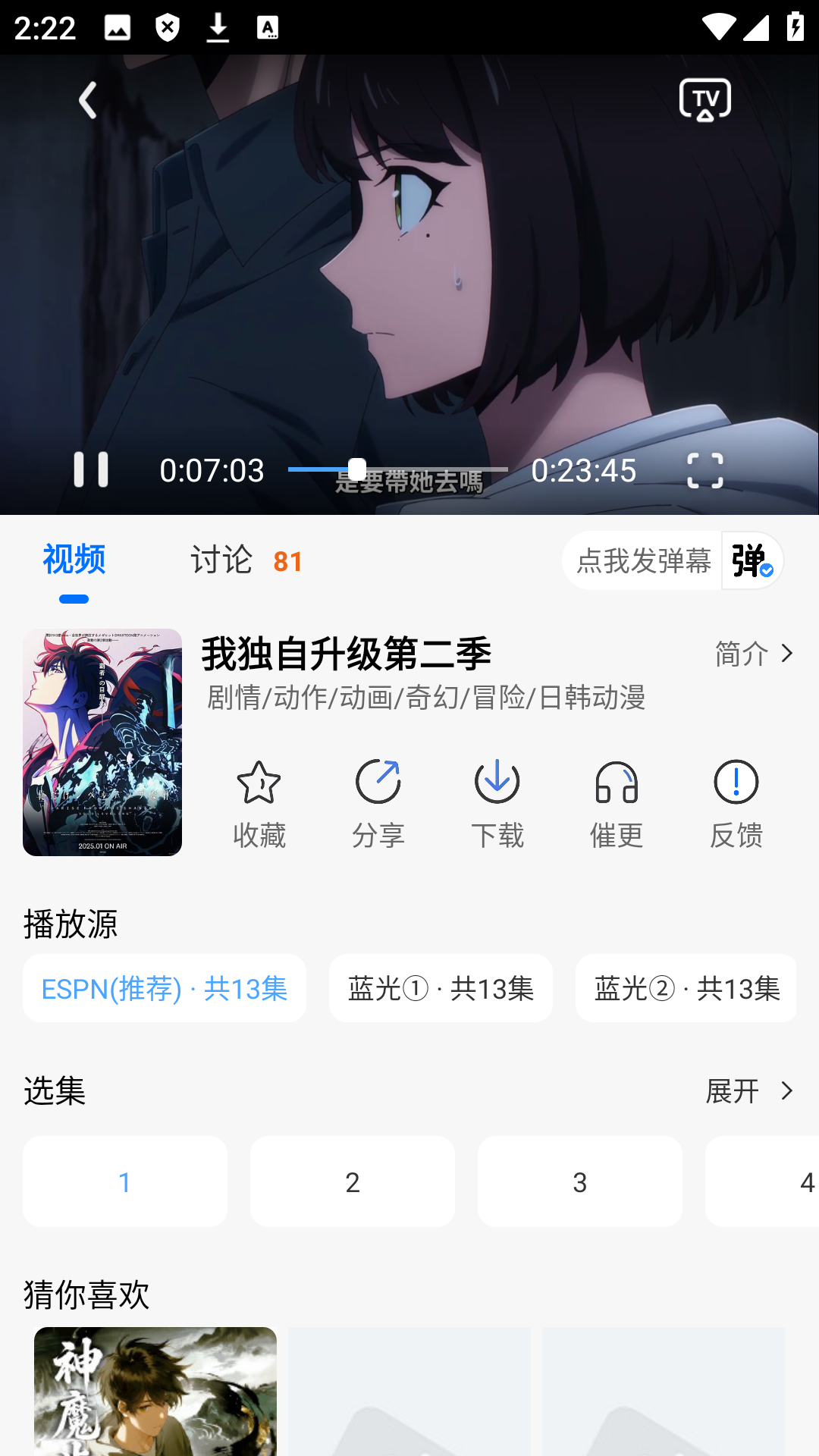Select the 蓝光① playback source
The width and height of the screenshot is (819, 1456).
[440, 988]
